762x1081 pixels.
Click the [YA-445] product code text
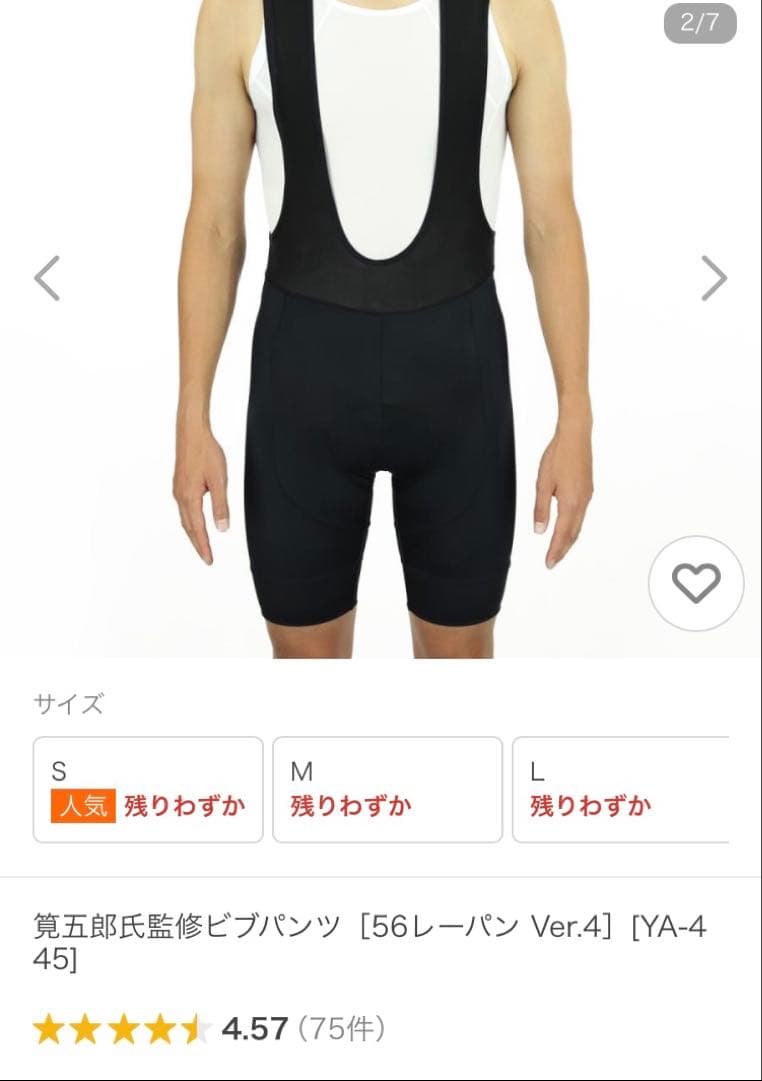click(x=668, y=929)
